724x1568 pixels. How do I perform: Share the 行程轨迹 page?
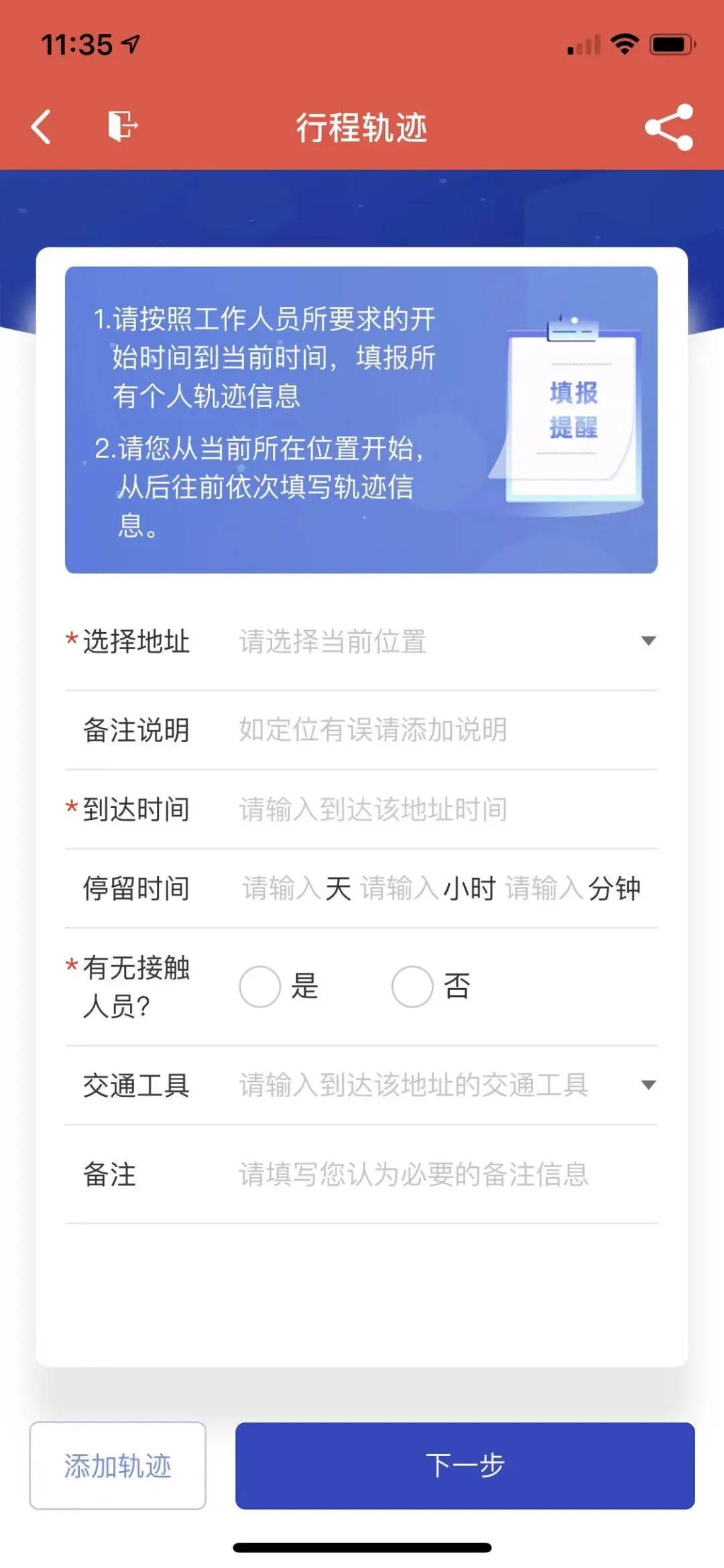coord(668,127)
